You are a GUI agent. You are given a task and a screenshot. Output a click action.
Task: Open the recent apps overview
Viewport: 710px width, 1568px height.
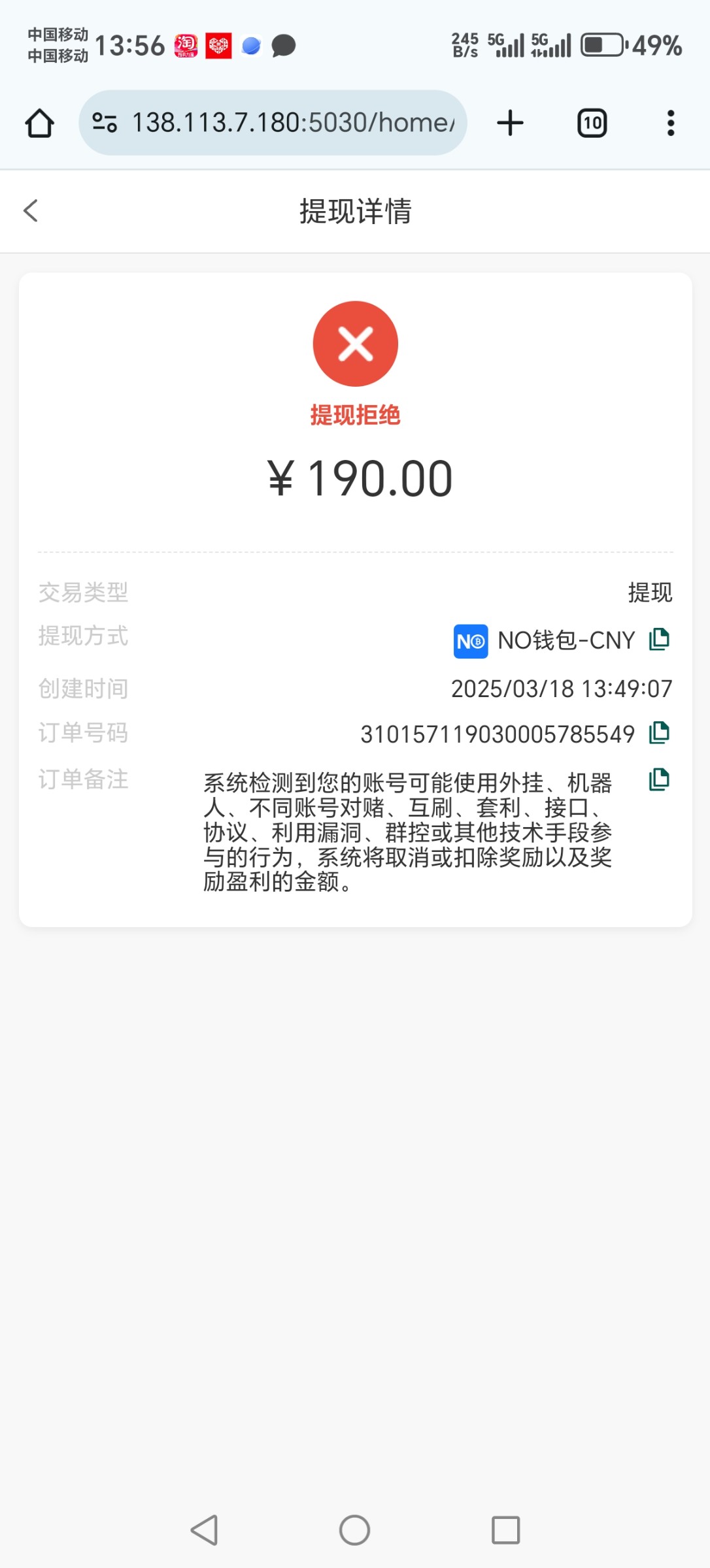tap(505, 1529)
